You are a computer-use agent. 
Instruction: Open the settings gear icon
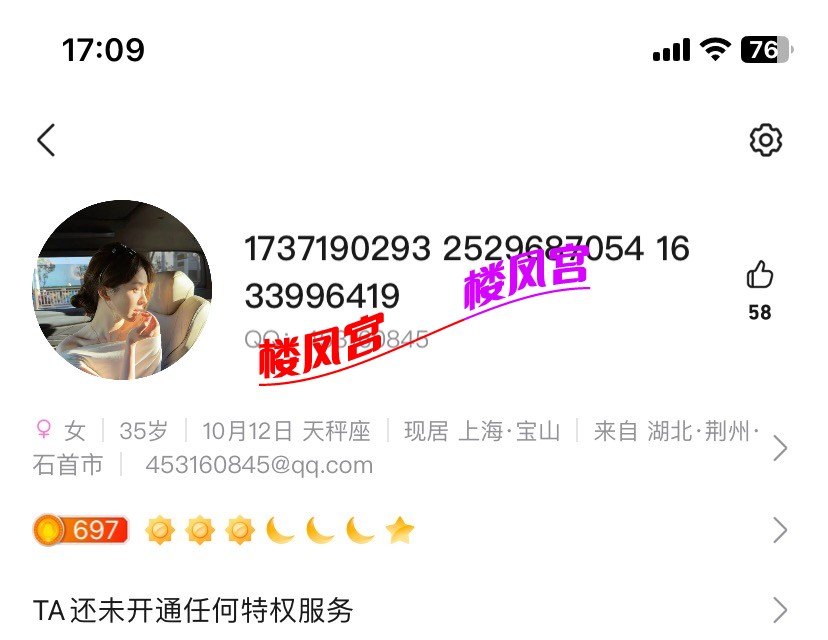765,140
